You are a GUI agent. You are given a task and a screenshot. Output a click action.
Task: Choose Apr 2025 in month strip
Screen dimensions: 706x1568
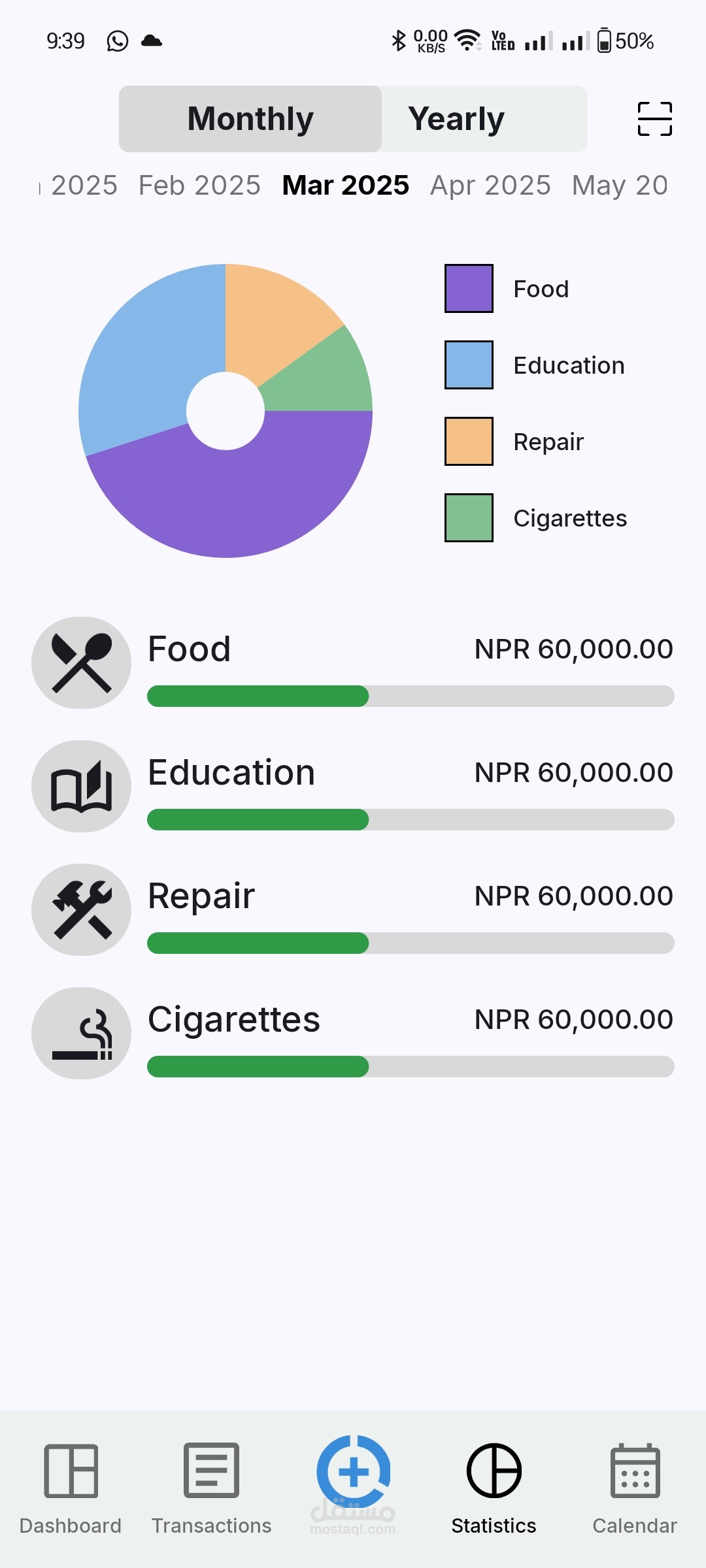(x=490, y=186)
